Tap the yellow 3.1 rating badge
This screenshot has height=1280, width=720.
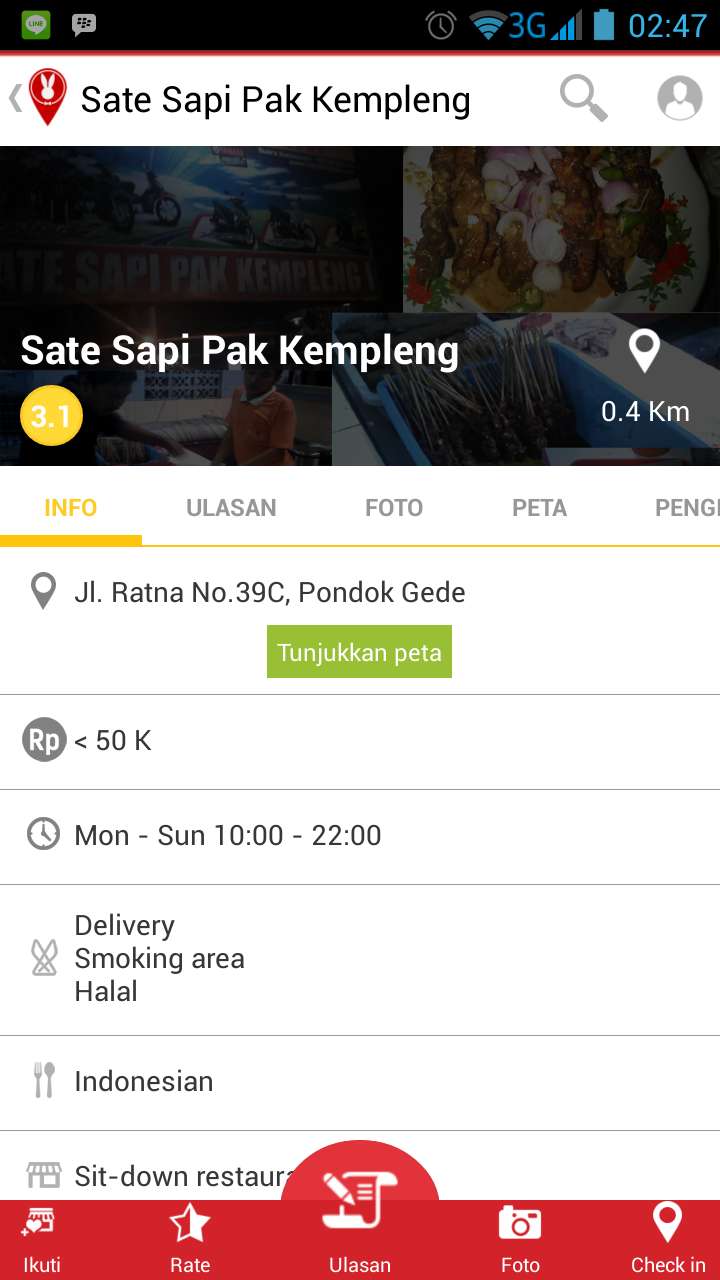pos(49,415)
